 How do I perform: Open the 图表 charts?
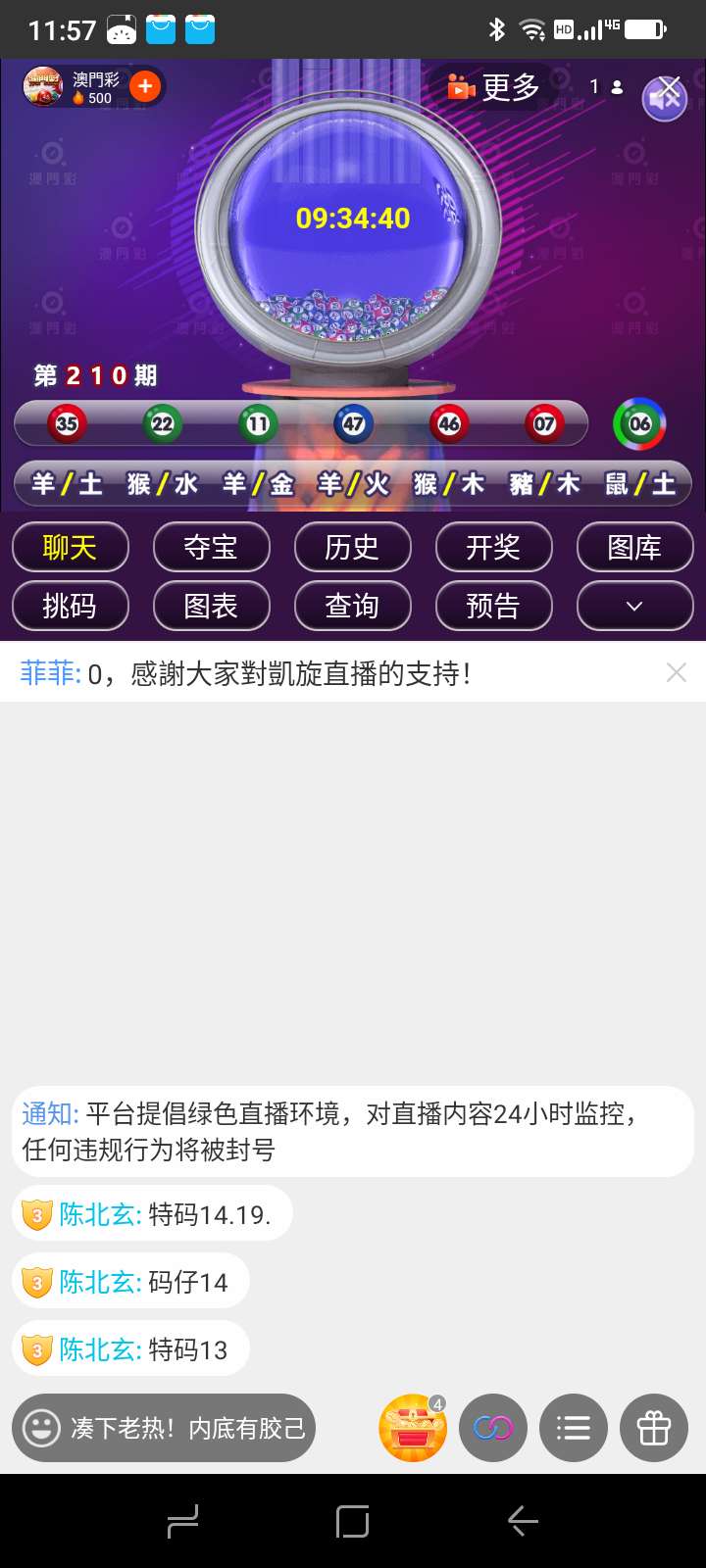pyautogui.click(x=212, y=606)
